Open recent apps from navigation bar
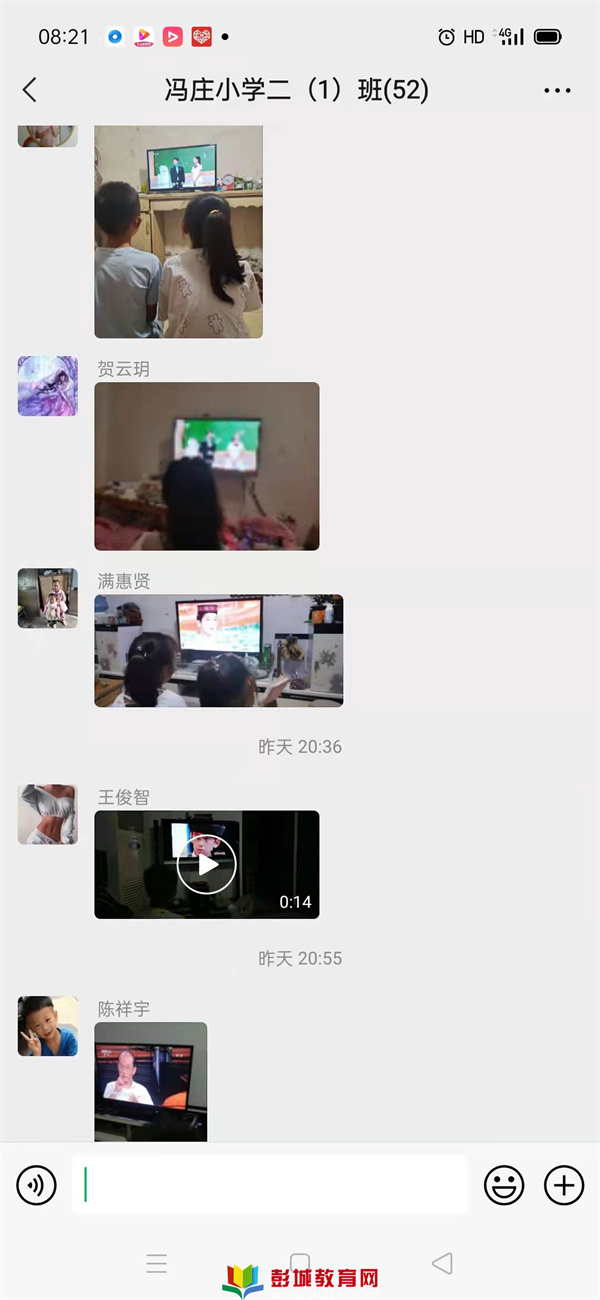The image size is (600, 1300). (x=157, y=1263)
